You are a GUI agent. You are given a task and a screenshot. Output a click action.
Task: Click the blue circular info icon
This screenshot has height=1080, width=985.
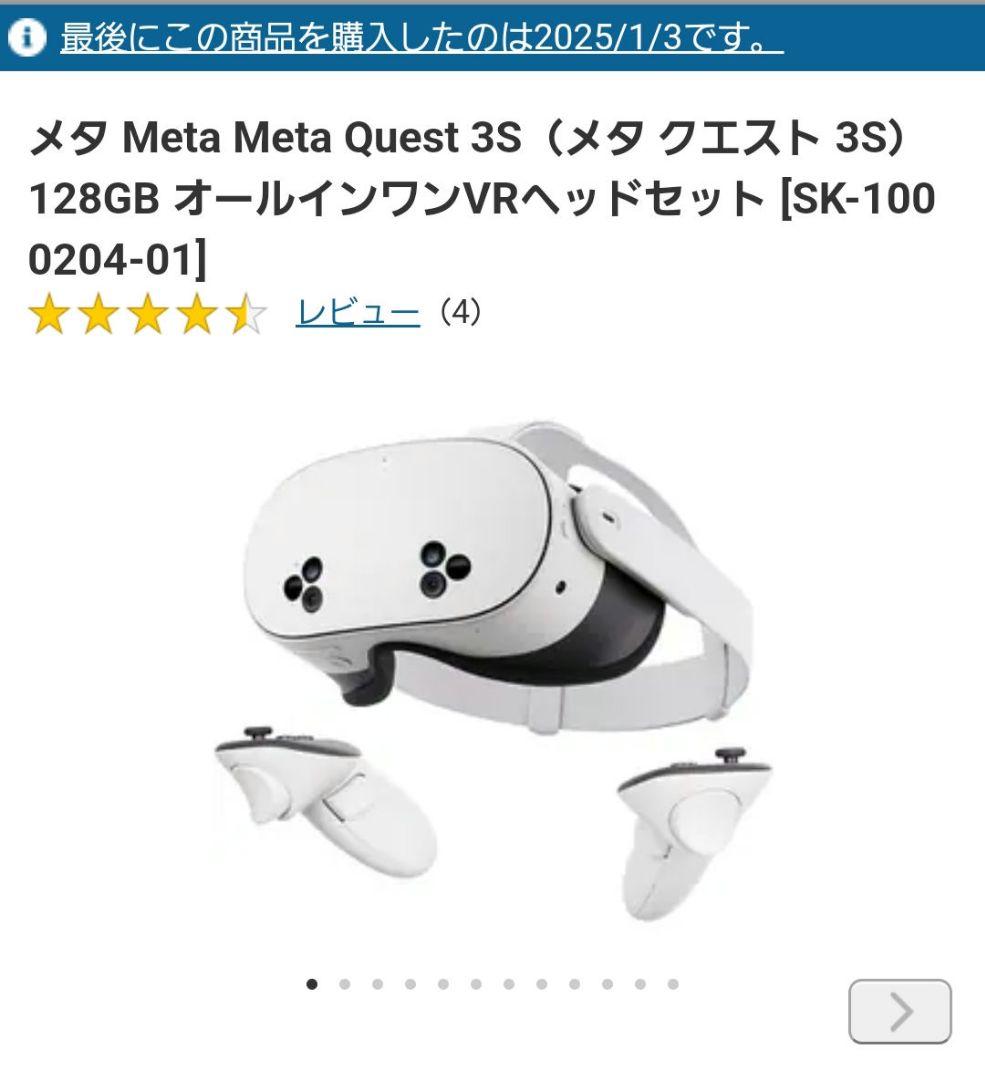click(x=23, y=32)
